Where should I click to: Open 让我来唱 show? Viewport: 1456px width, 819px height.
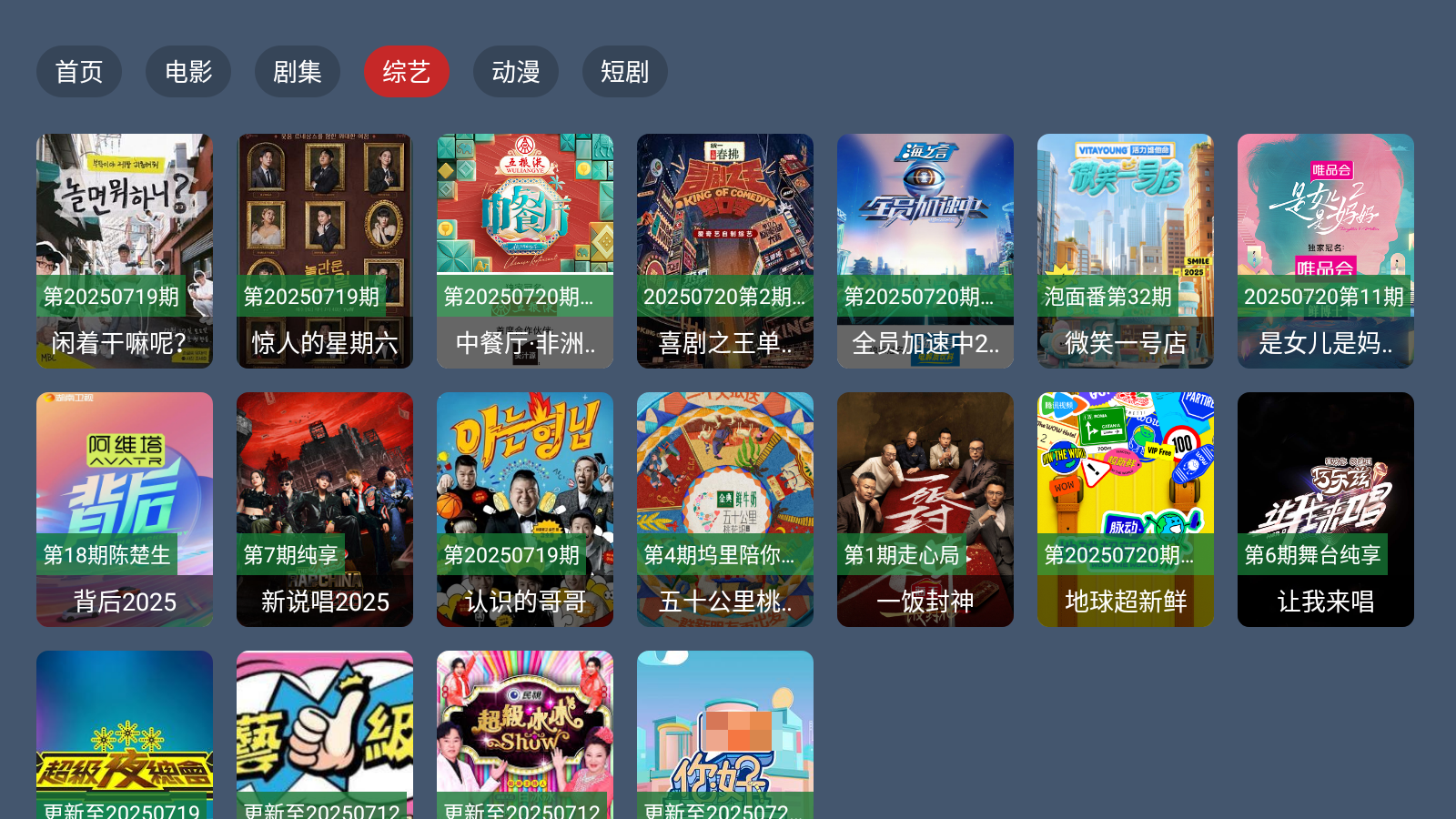click(1326, 509)
